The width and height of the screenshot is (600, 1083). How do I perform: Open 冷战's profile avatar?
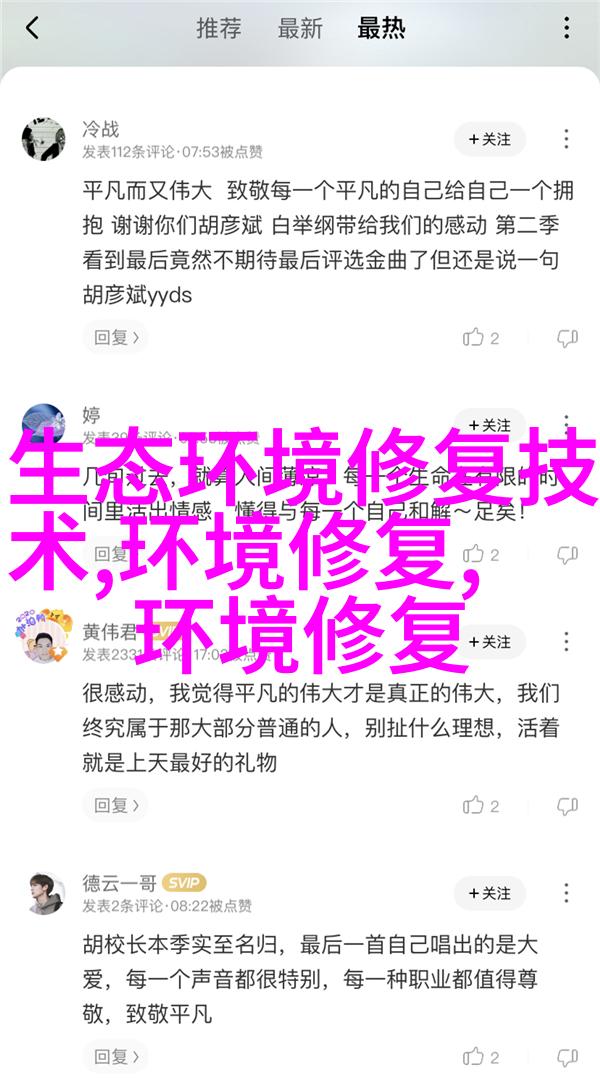point(43,140)
